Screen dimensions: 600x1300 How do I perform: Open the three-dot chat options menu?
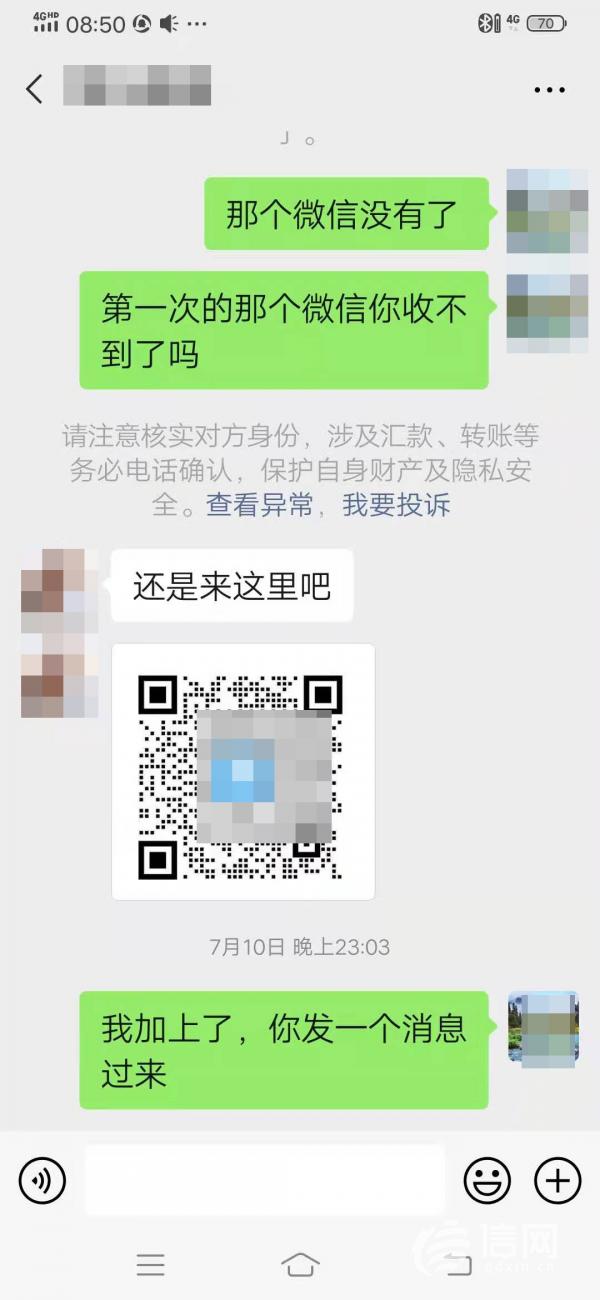[x=549, y=90]
